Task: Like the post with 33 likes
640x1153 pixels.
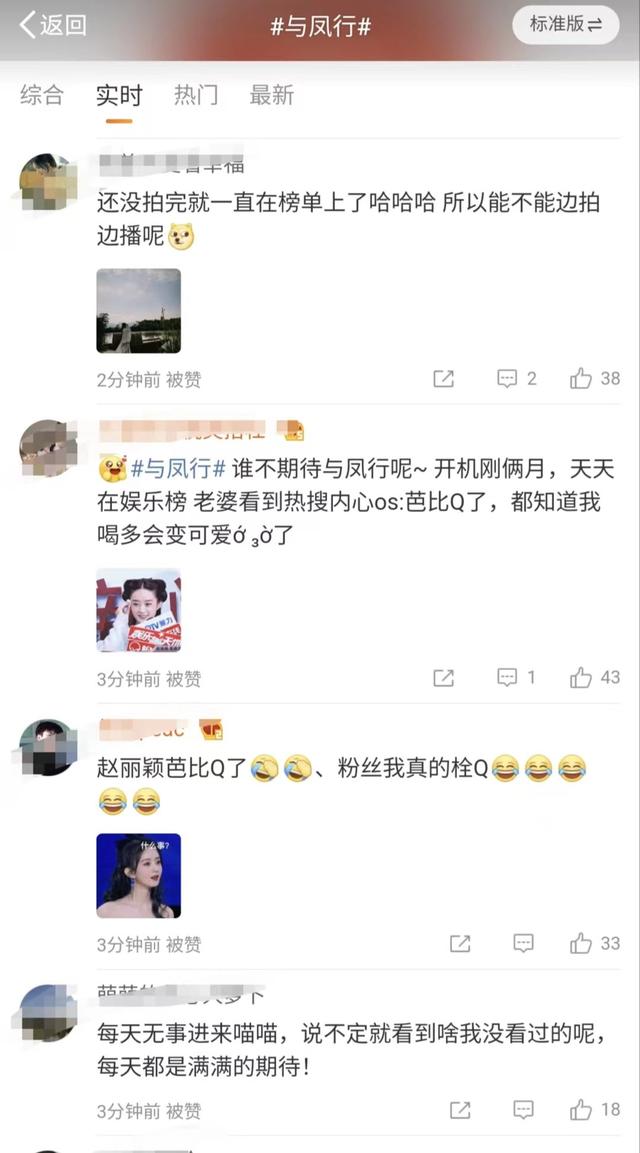Action: [594, 943]
